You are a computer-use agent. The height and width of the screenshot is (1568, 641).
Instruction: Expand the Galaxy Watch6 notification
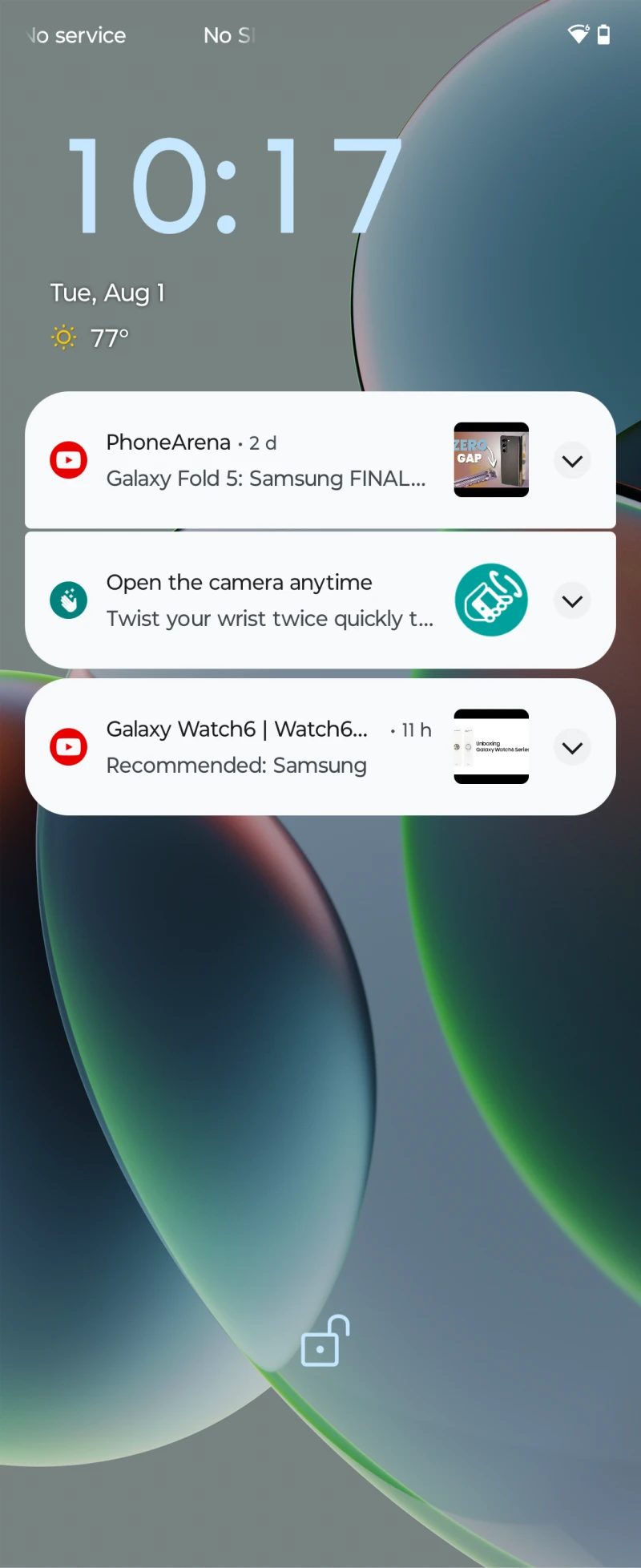(x=572, y=748)
